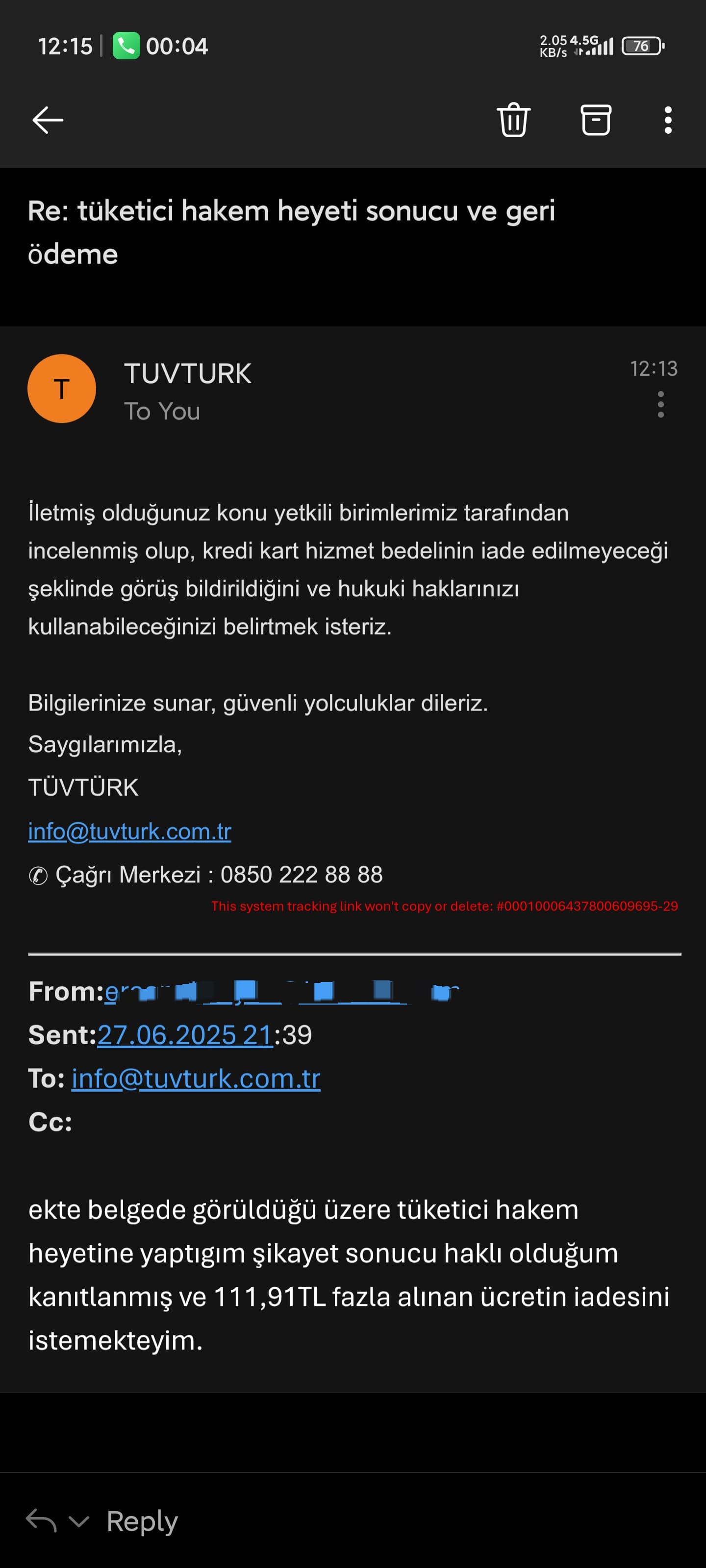The image size is (706, 1568).
Task: Open message options under the 12:13 timestamp
Action: tap(660, 404)
